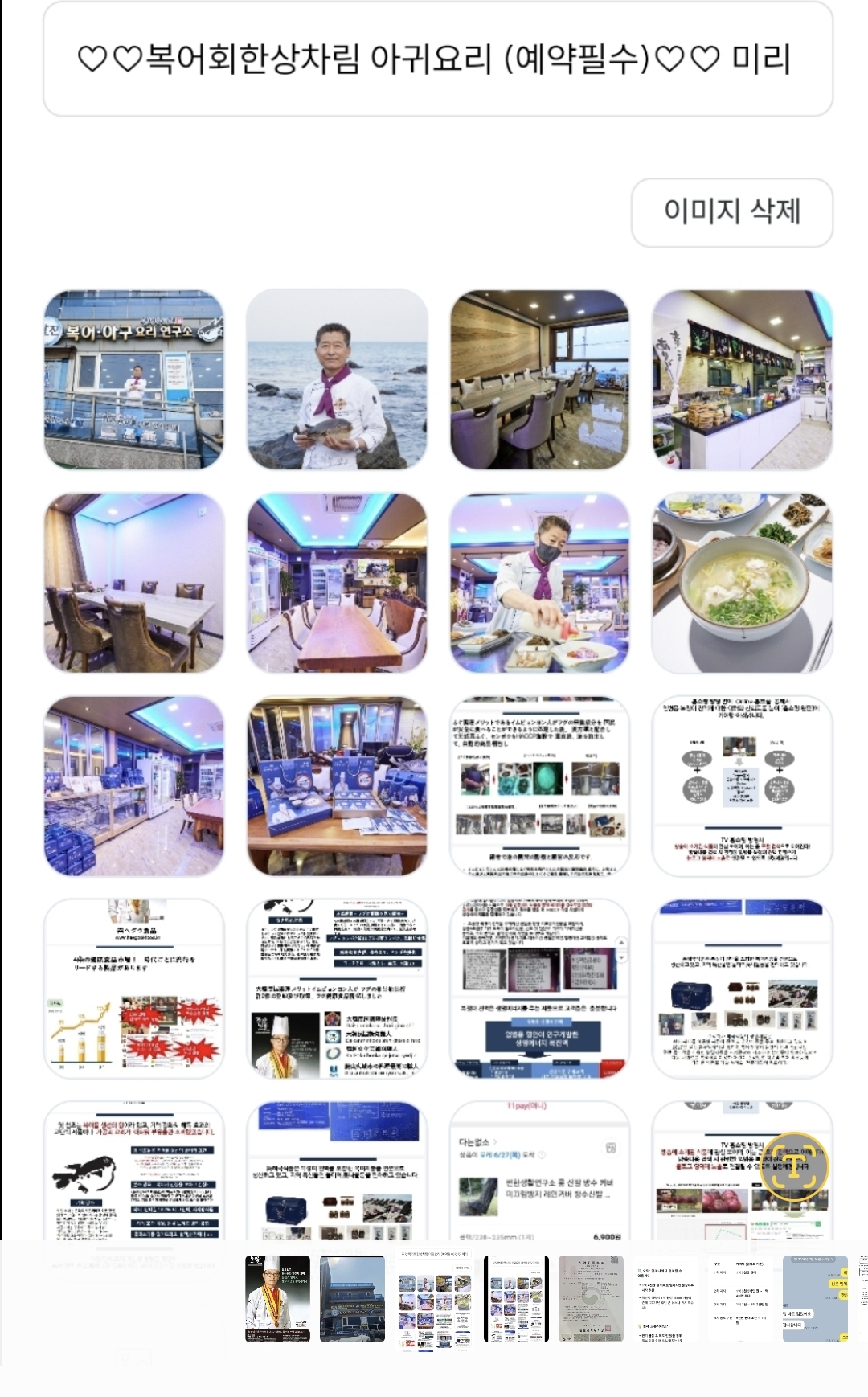The width and height of the screenshot is (868, 1397).
Task: Open the photo of the long wooden table hall
Action: (x=337, y=583)
